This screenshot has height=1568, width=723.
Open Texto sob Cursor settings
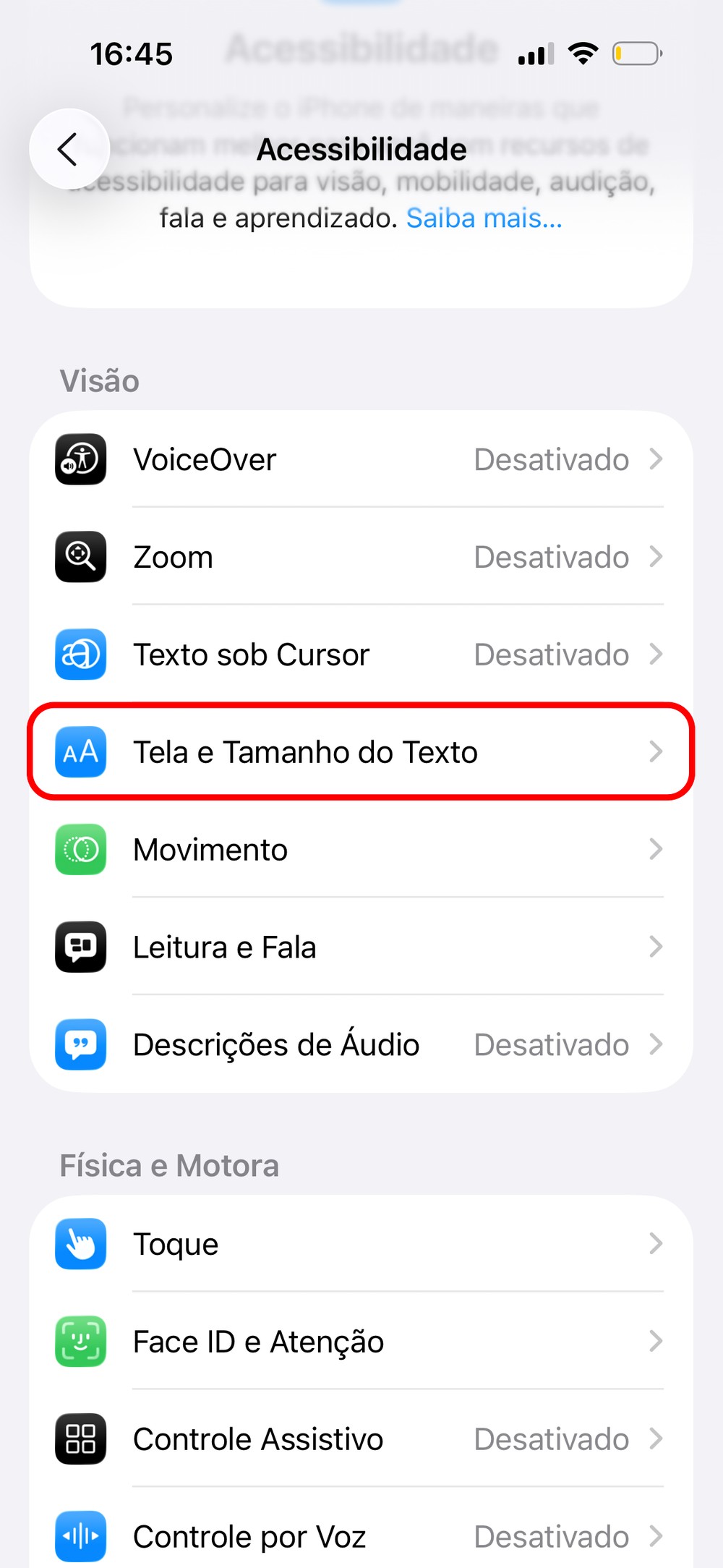point(360,655)
